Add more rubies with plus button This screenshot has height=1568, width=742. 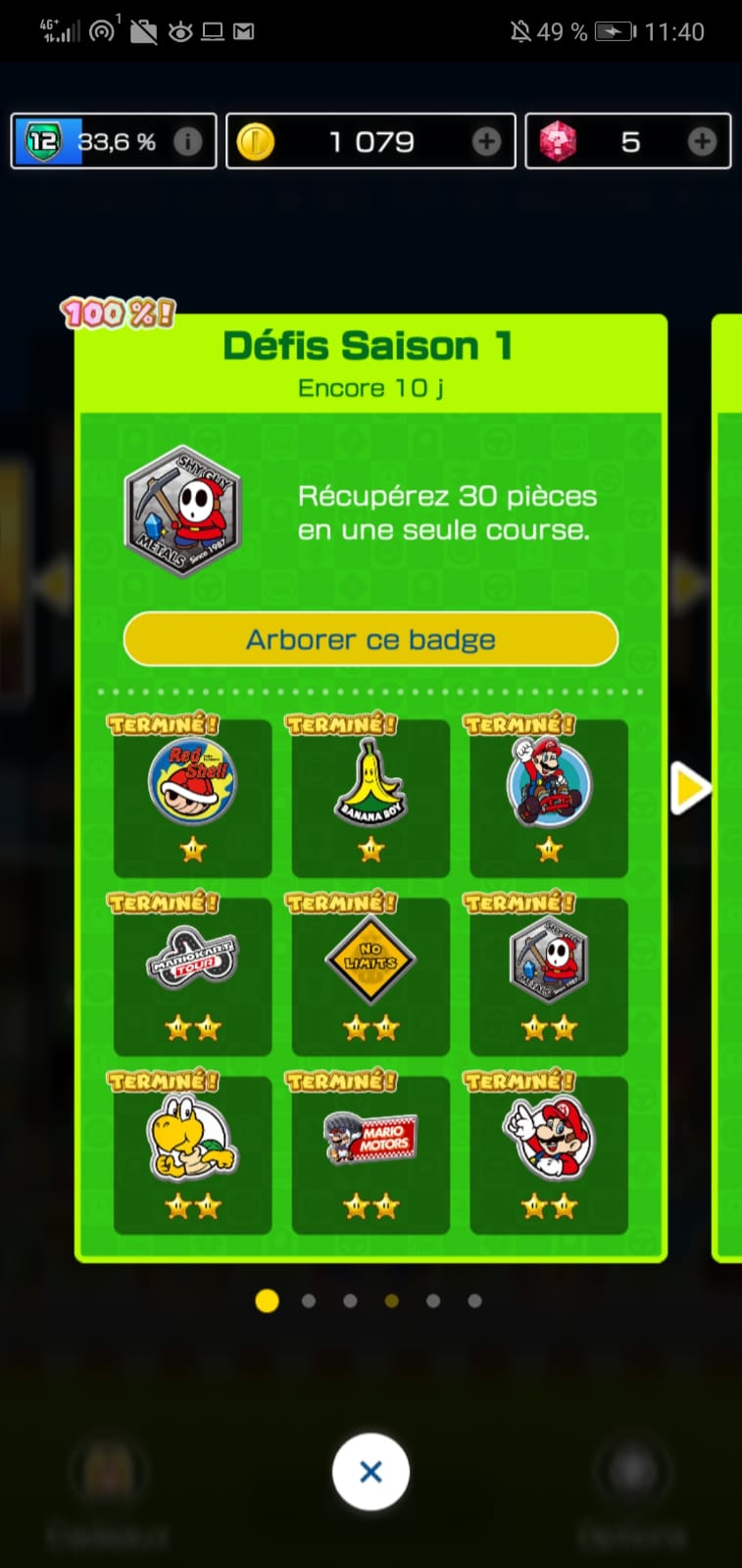(702, 142)
